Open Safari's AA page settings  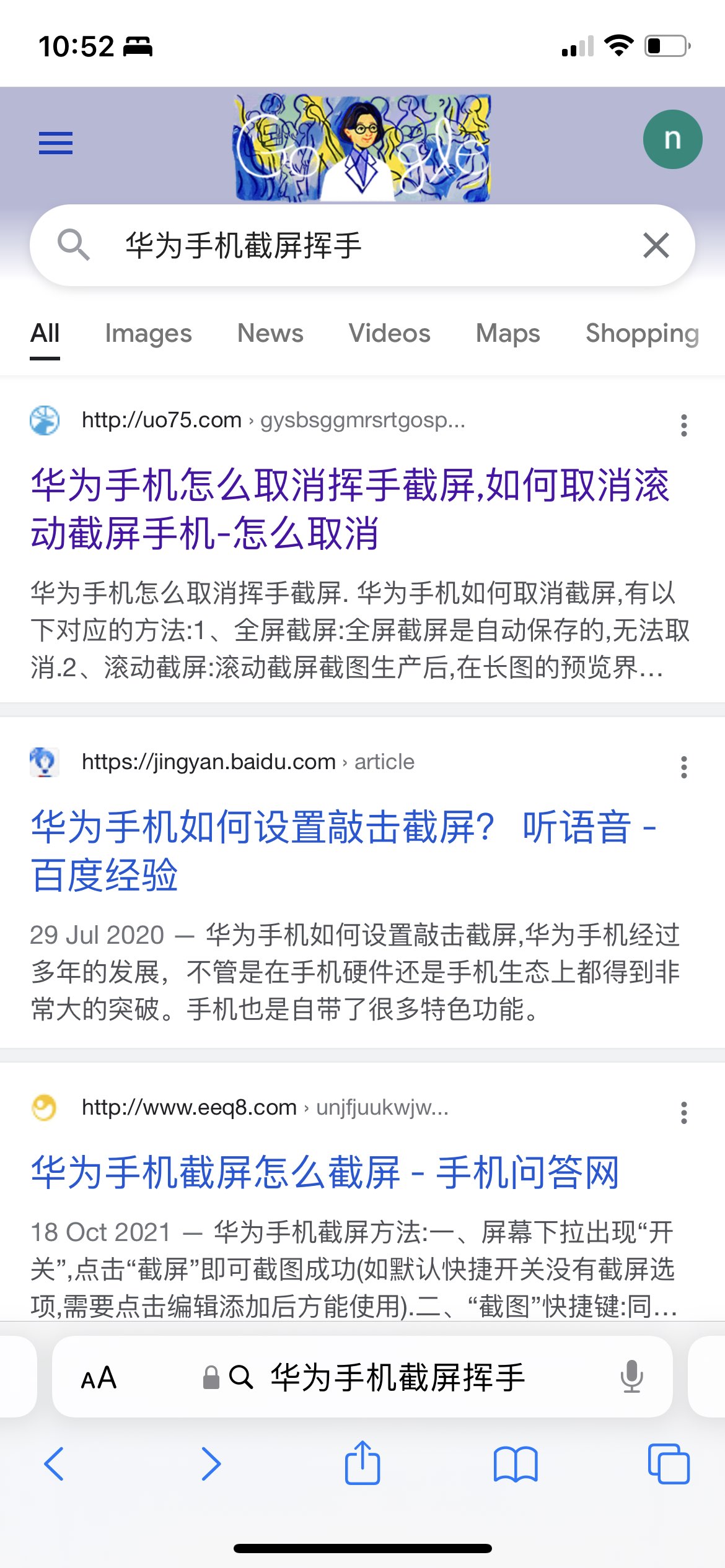(x=99, y=1378)
